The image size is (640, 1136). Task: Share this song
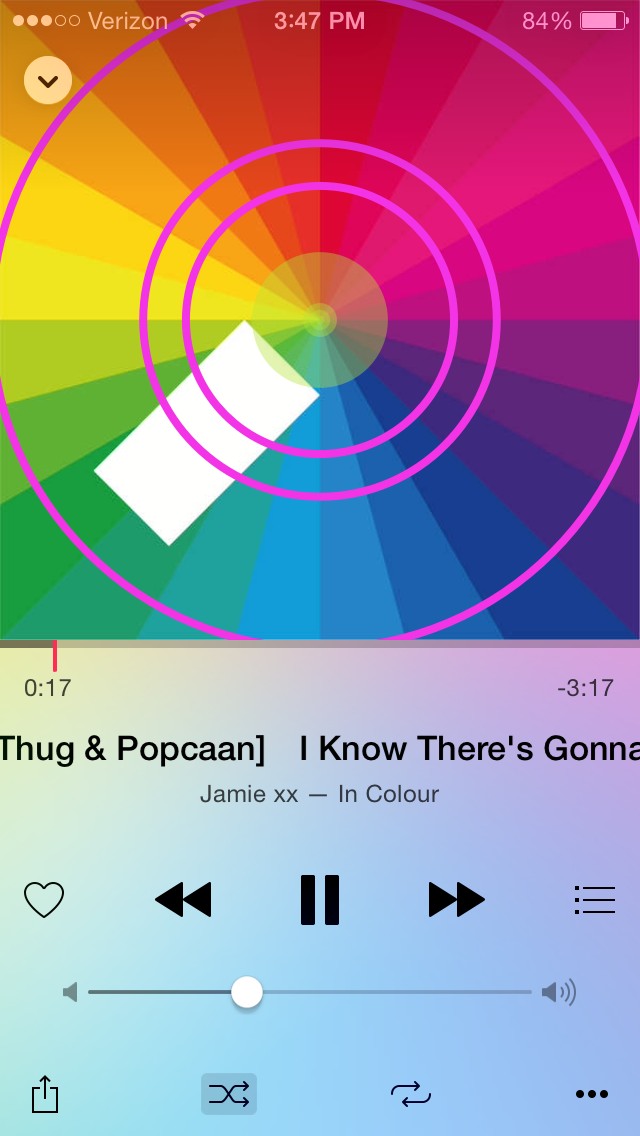(x=45, y=1094)
